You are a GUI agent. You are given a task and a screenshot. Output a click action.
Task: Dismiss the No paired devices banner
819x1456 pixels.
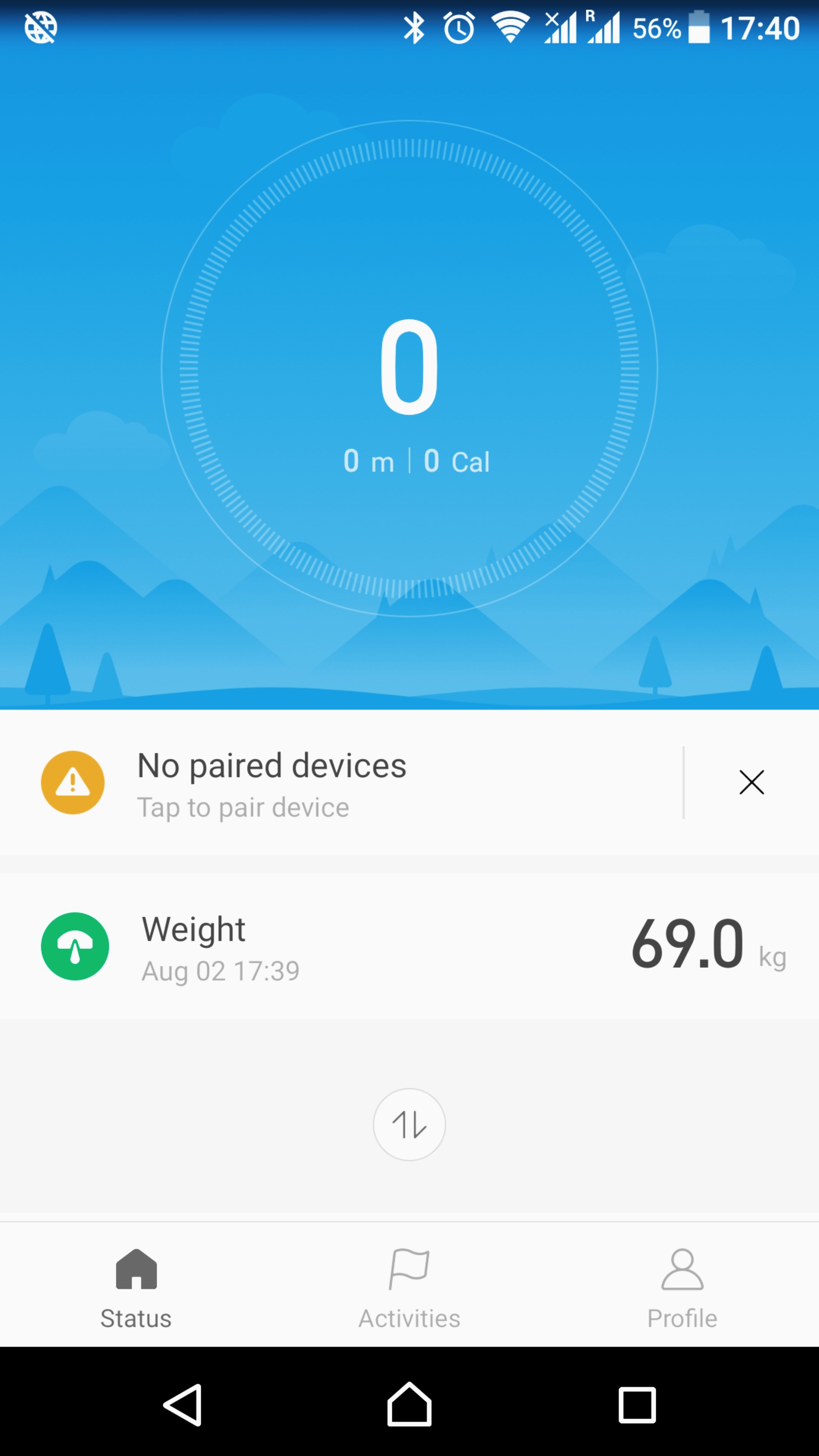pyautogui.click(x=751, y=782)
